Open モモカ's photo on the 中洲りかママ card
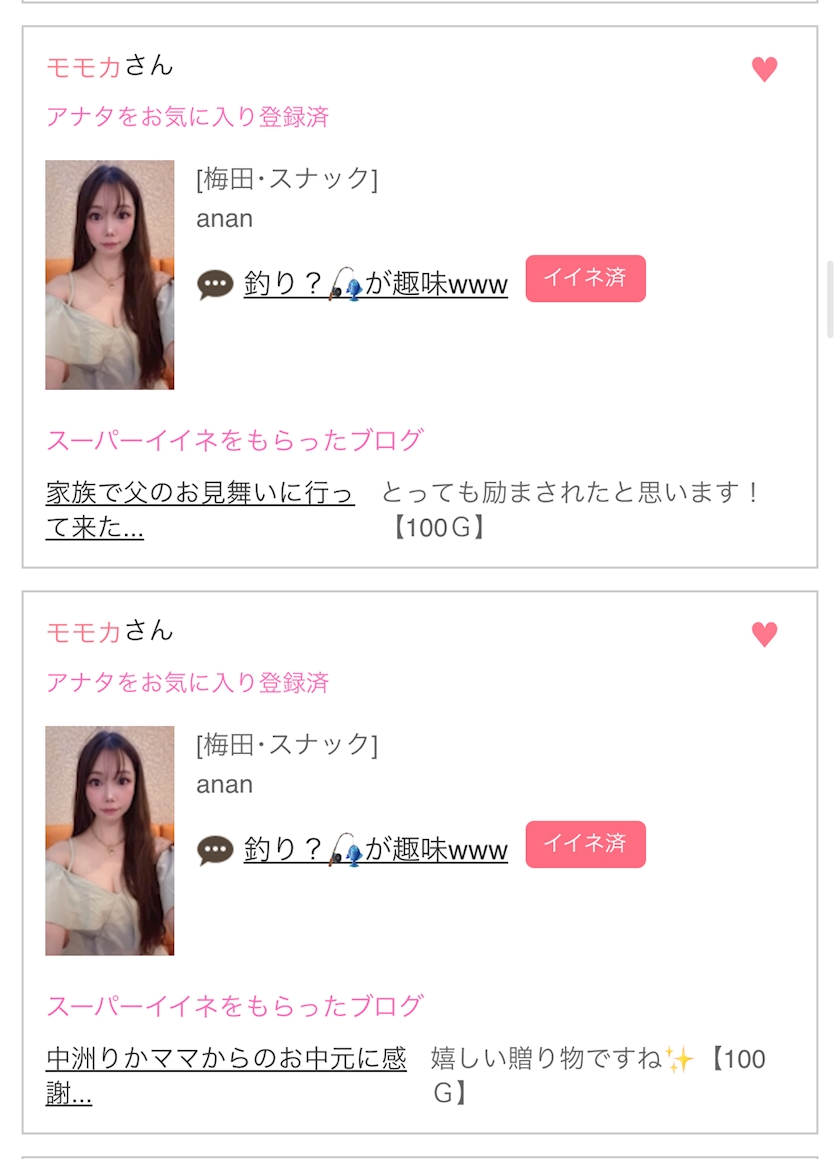840x1159 pixels. click(x=110, y=841)
